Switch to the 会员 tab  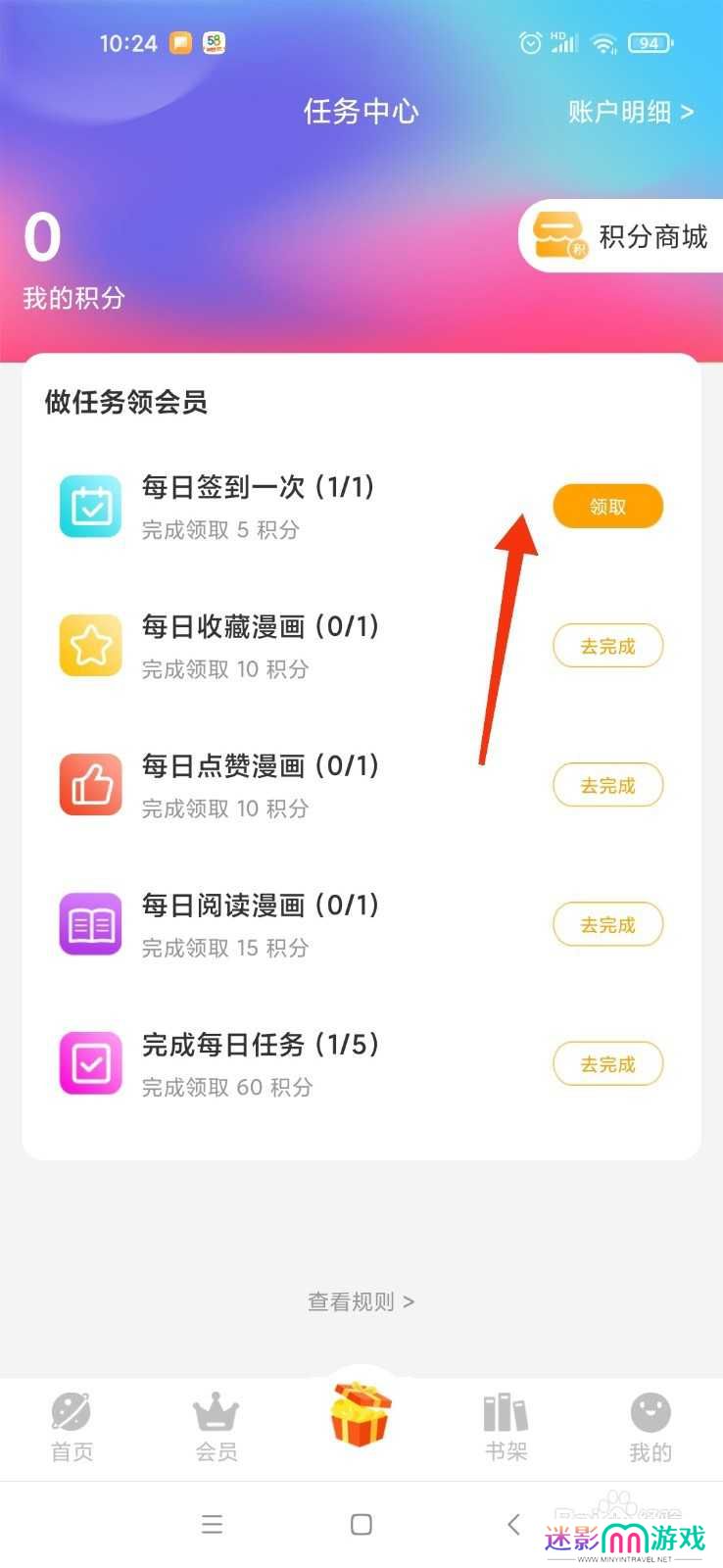click(x=216, y=1428)
